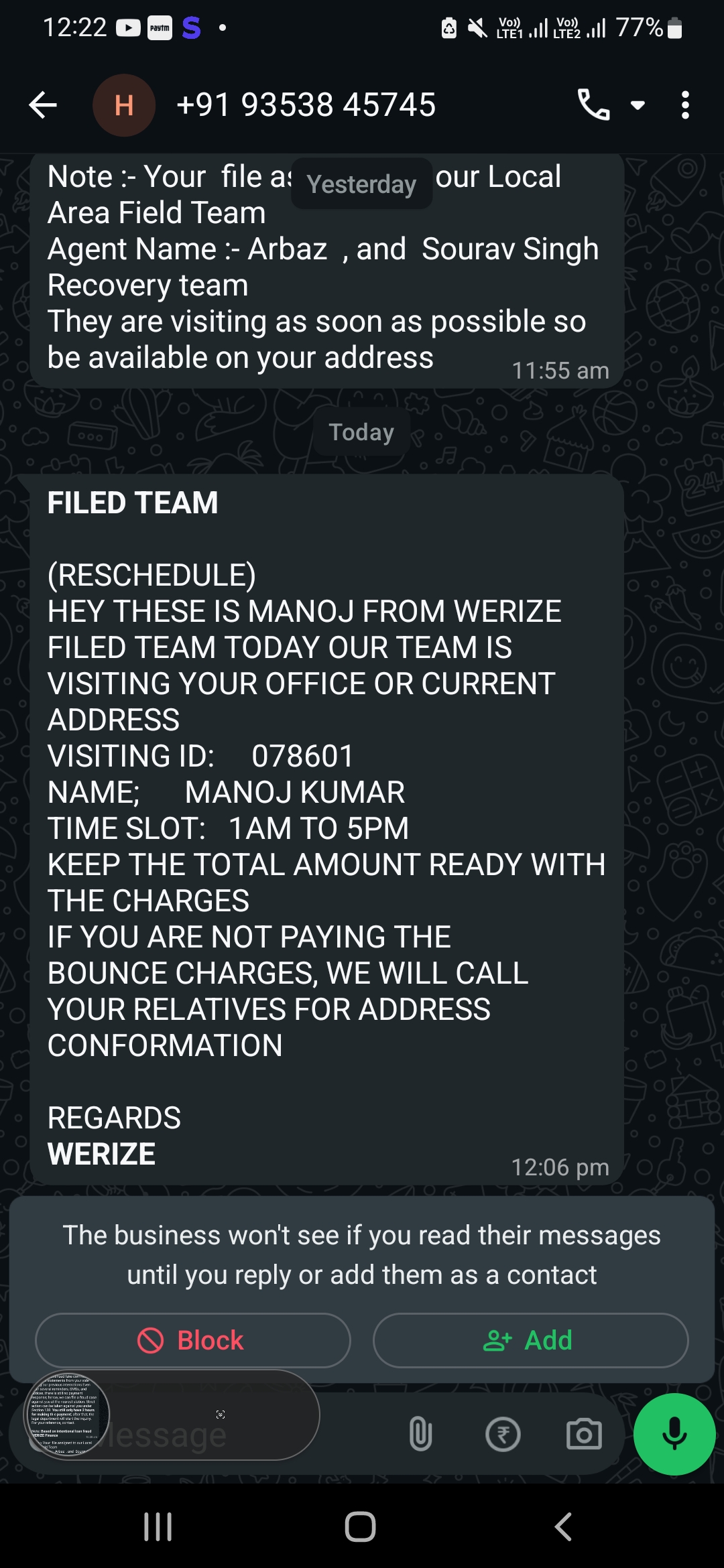Attach a file with the paperclip icon
The height and width of the screenshot is (1568, 724).
click(420, 1435)
